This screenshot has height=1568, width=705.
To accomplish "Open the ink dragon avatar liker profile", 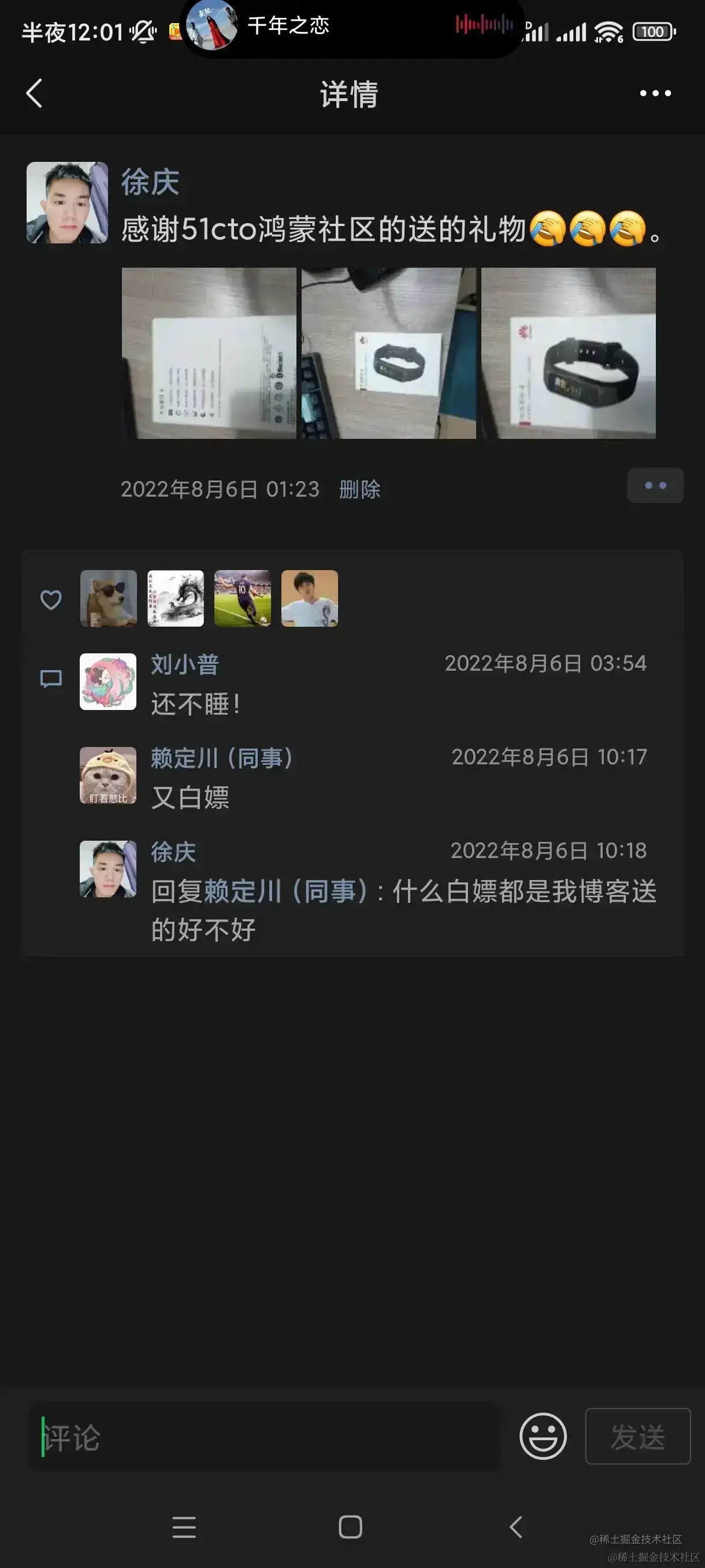I will 176,598.
